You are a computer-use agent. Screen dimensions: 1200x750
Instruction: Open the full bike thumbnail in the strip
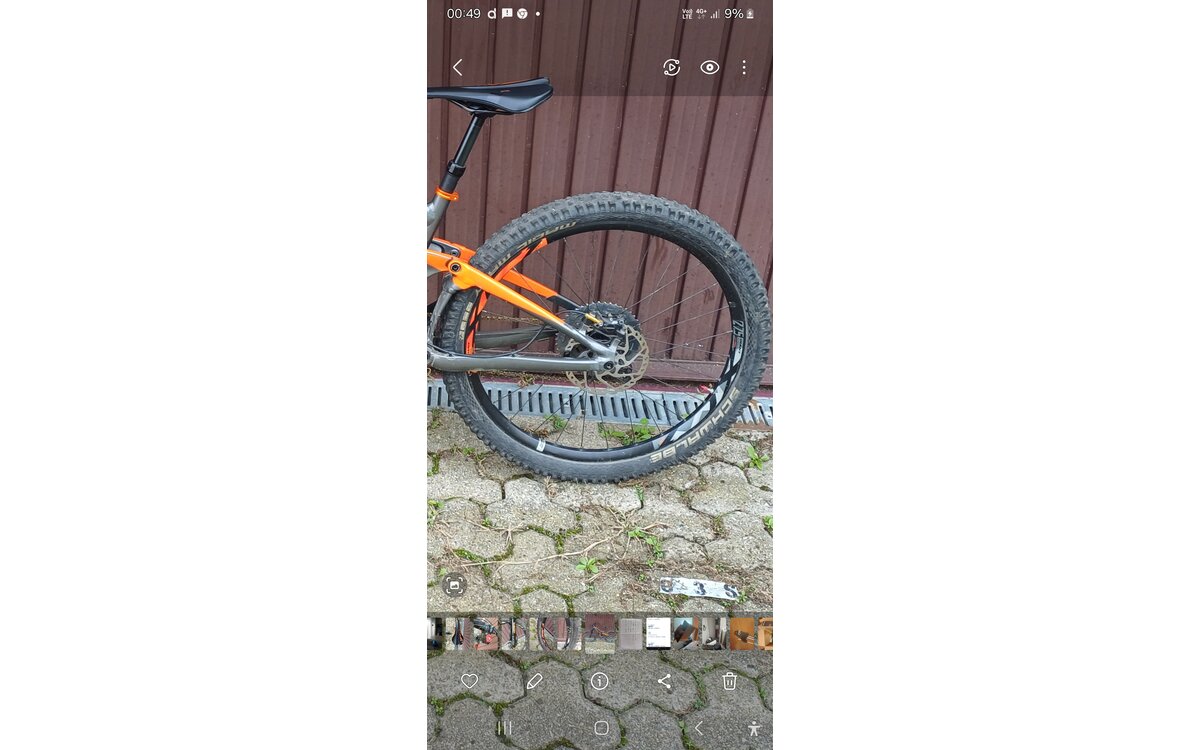[600, 634]
